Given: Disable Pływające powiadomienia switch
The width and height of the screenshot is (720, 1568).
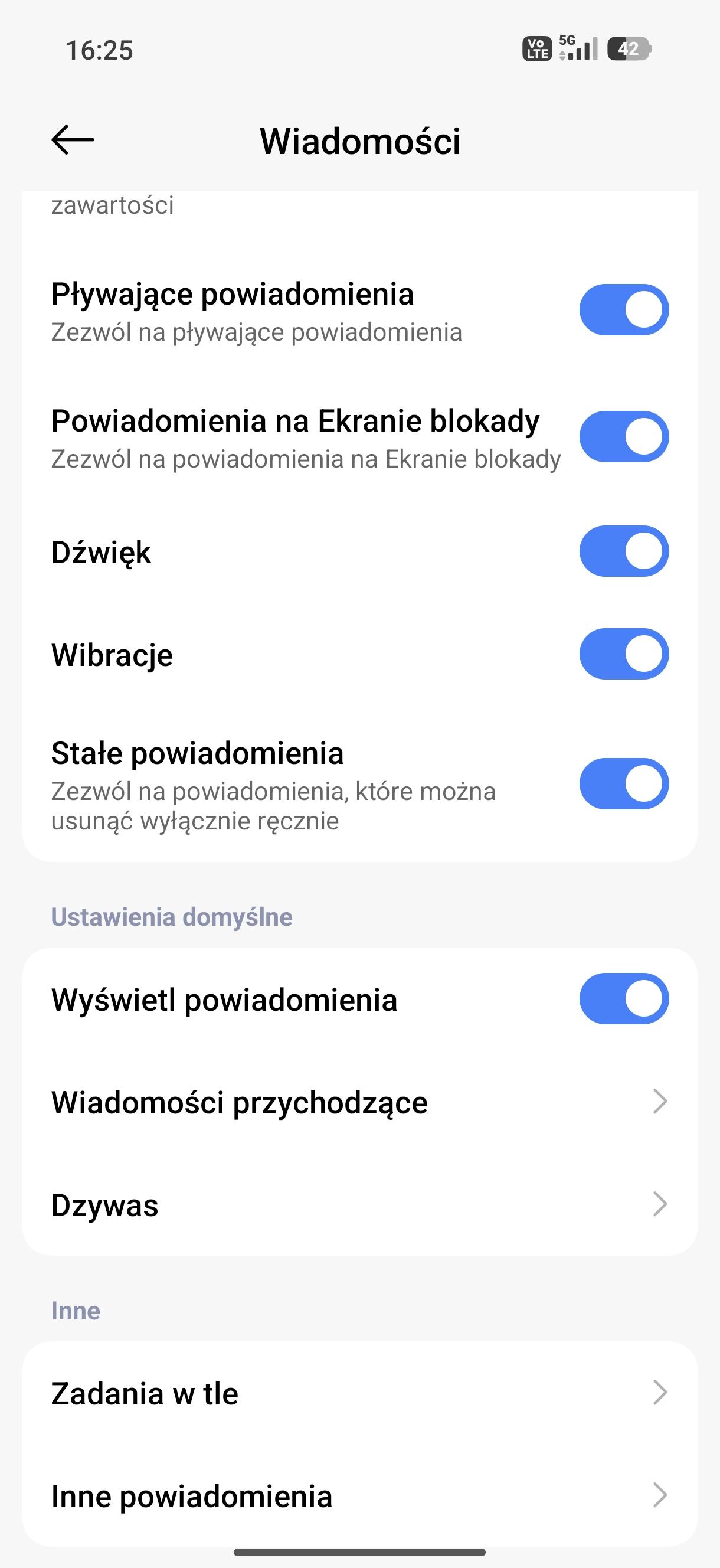Looking at the screenshot, I should [x=624, y=310].
